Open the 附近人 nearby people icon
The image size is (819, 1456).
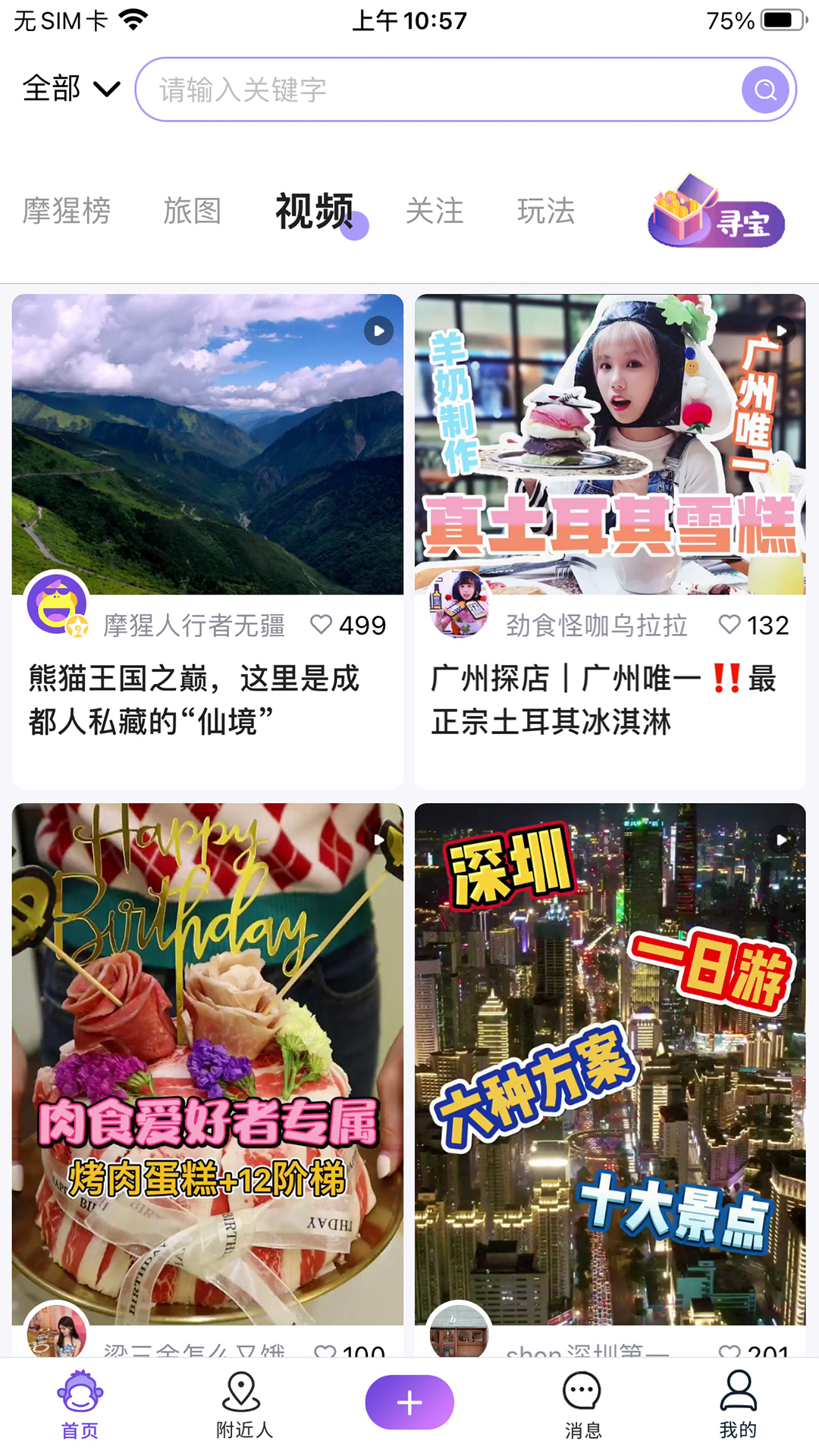tap(243, 1403)
